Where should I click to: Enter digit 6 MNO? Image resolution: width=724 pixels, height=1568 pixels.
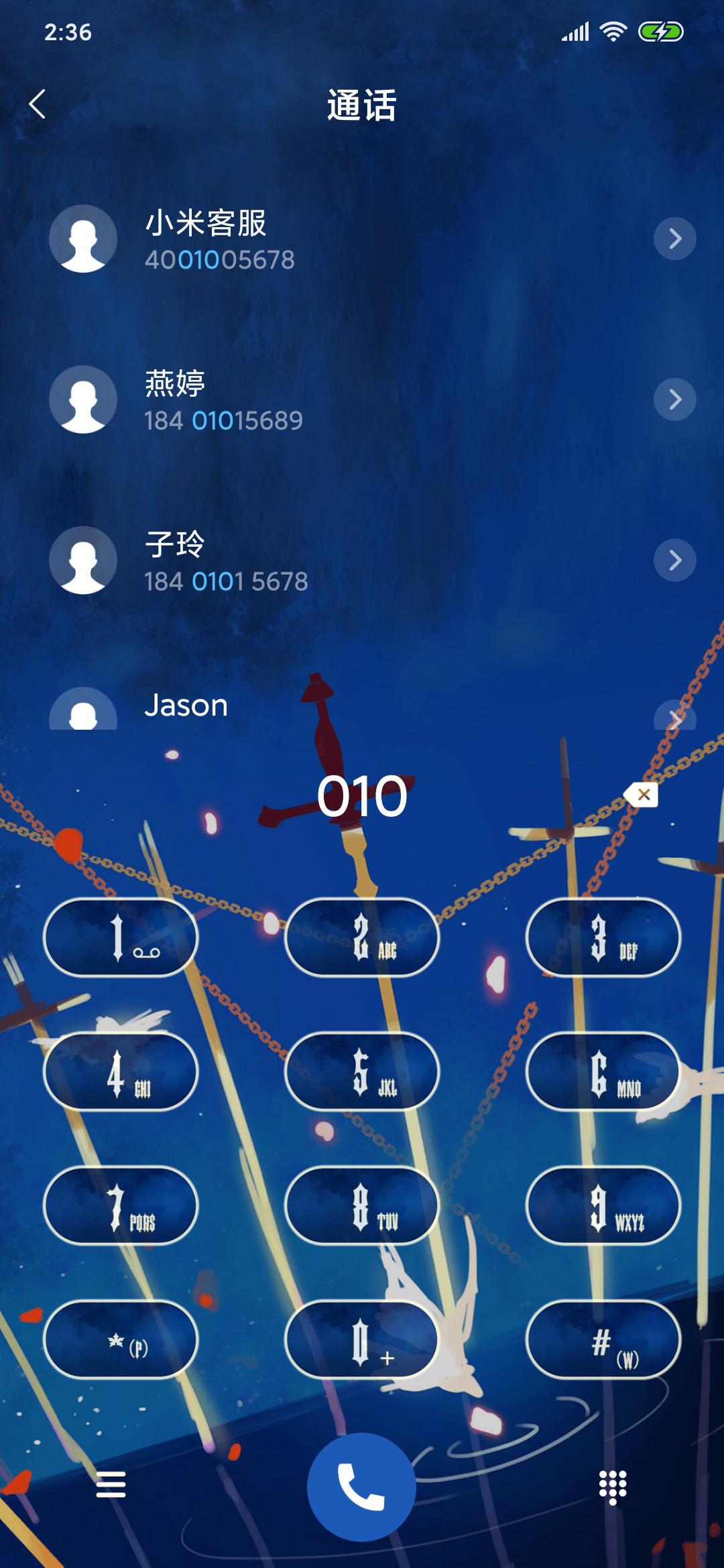coord(603,1071)
